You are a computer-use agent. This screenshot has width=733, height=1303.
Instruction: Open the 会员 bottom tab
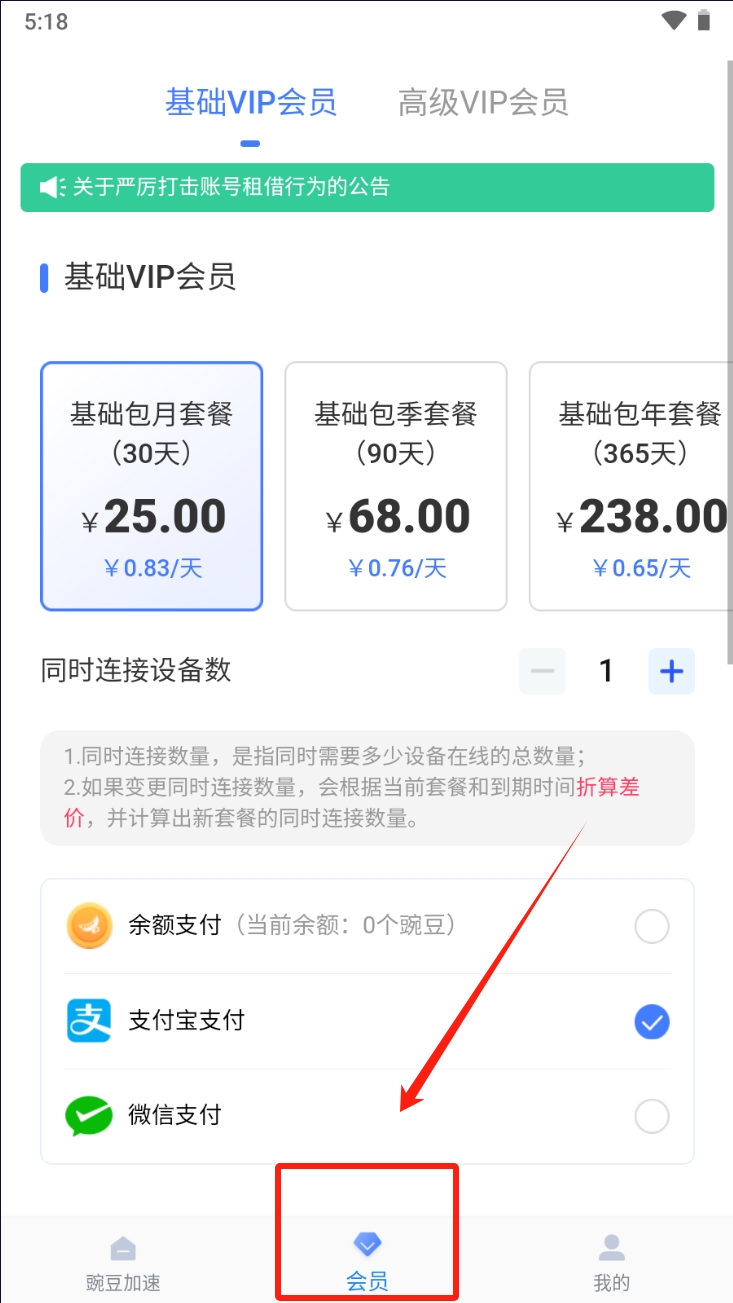pos(367,1262)
